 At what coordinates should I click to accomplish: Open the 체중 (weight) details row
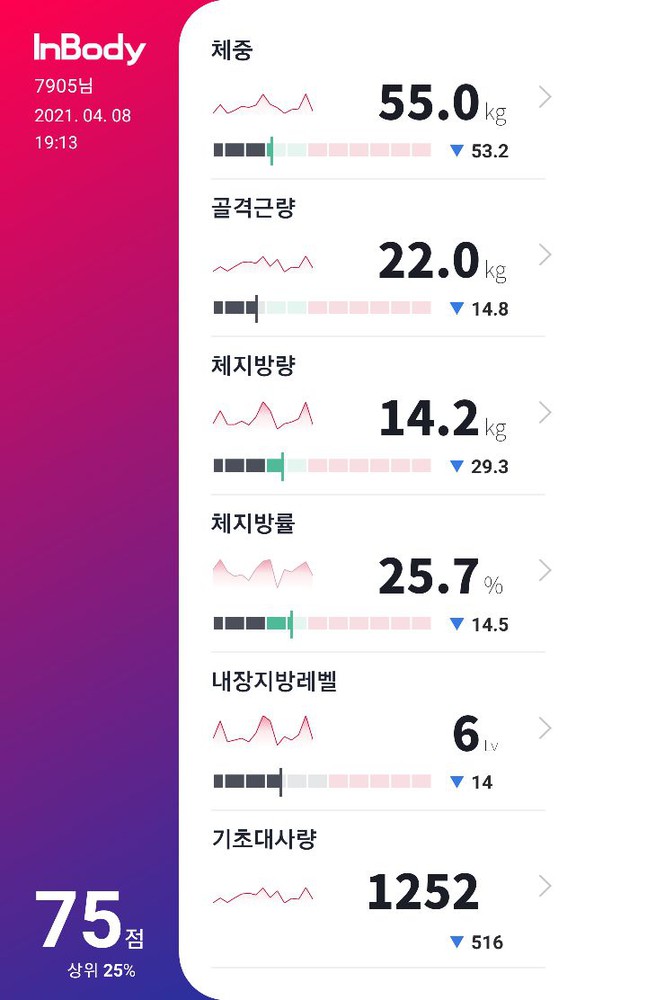point(544,97)
